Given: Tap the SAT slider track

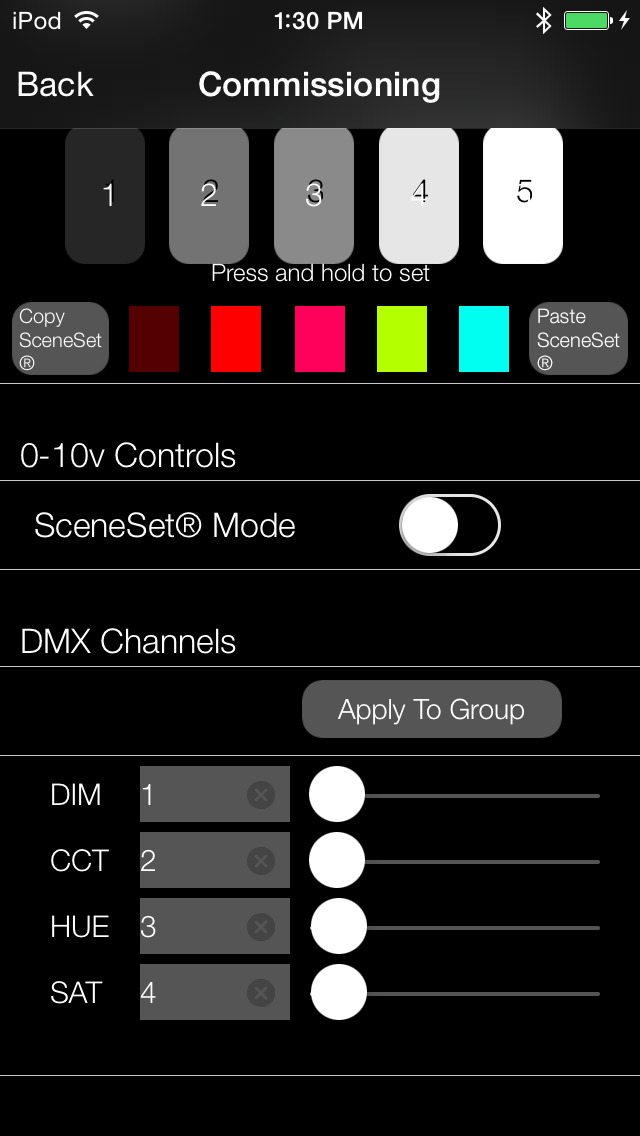Looking at the screenshot, I should (x=455, y=993).
